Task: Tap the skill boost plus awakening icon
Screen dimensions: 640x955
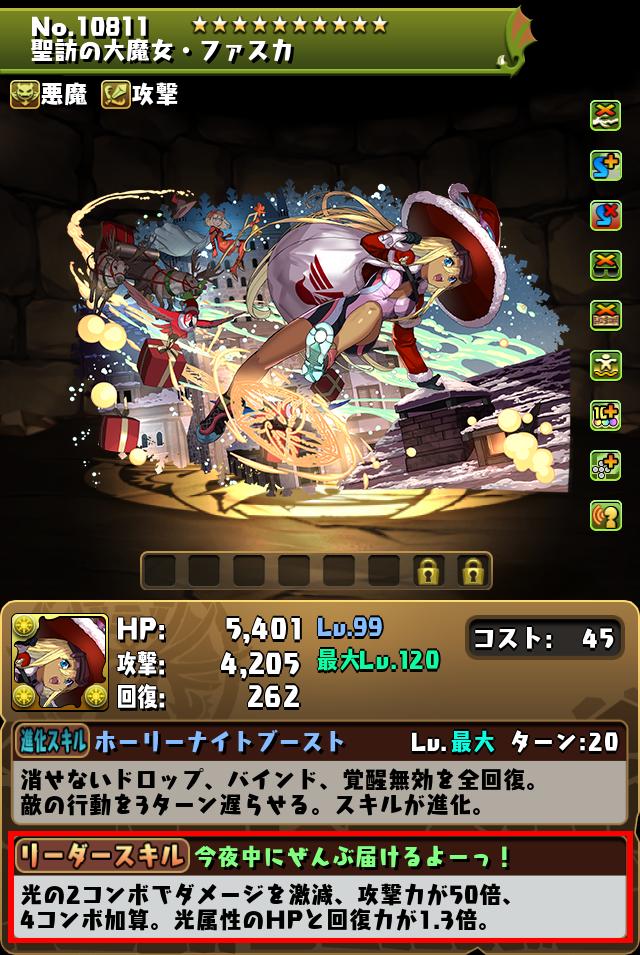Action: 605,165
